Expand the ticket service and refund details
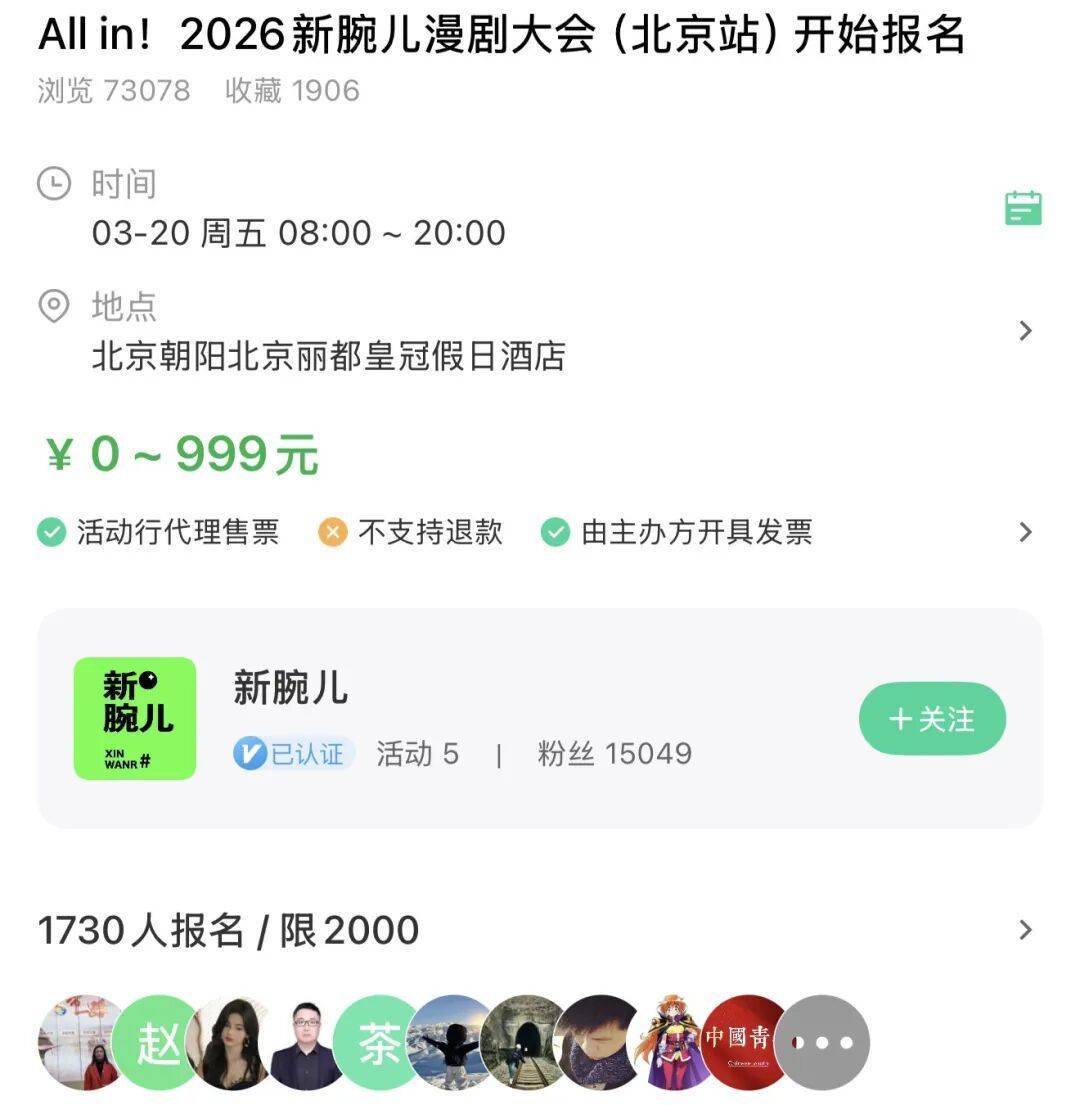Viewport: 1080px width, 1105px height. pos(1024,532)
